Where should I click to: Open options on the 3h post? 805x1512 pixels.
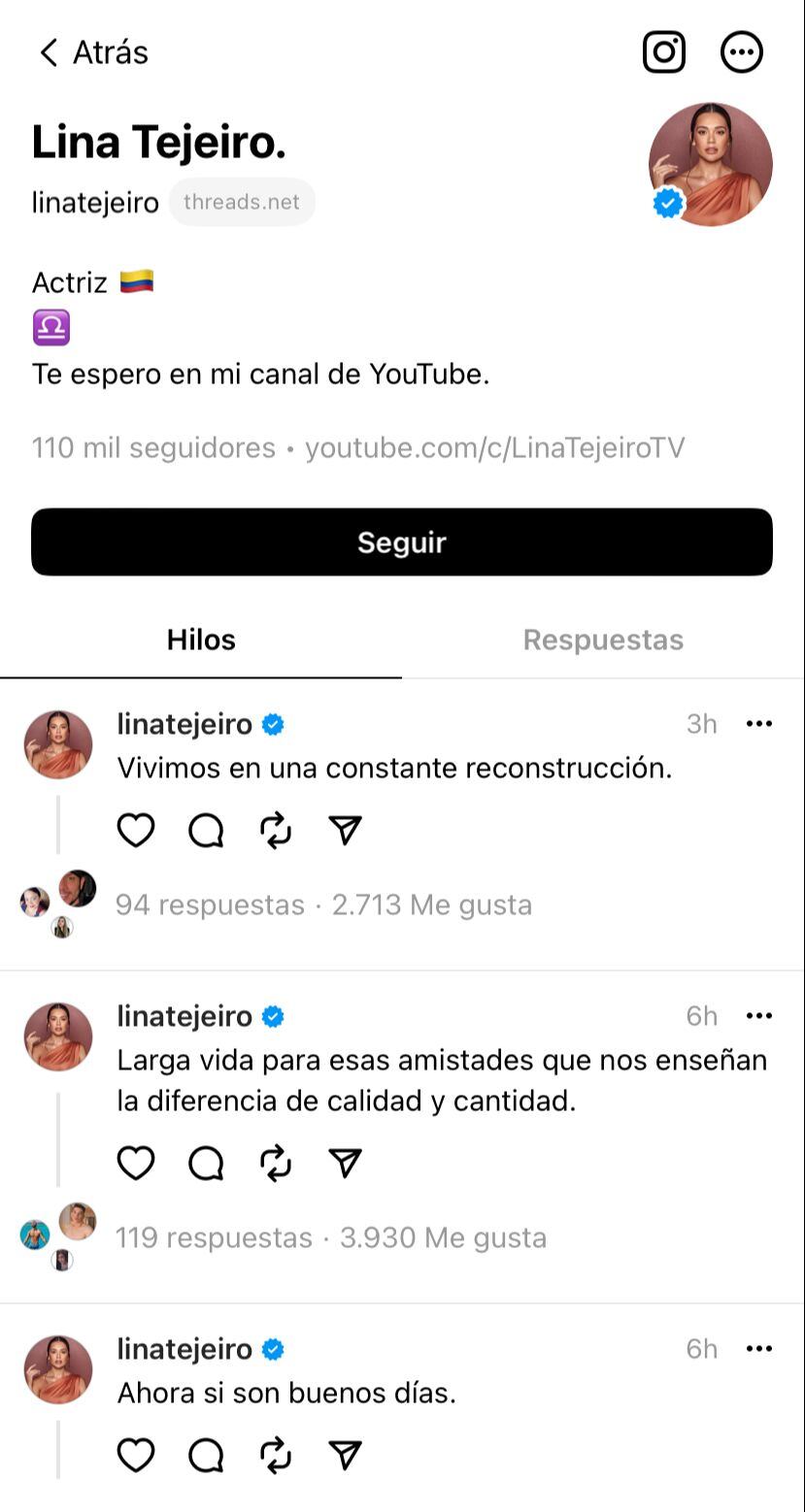[x=760, y=723]
